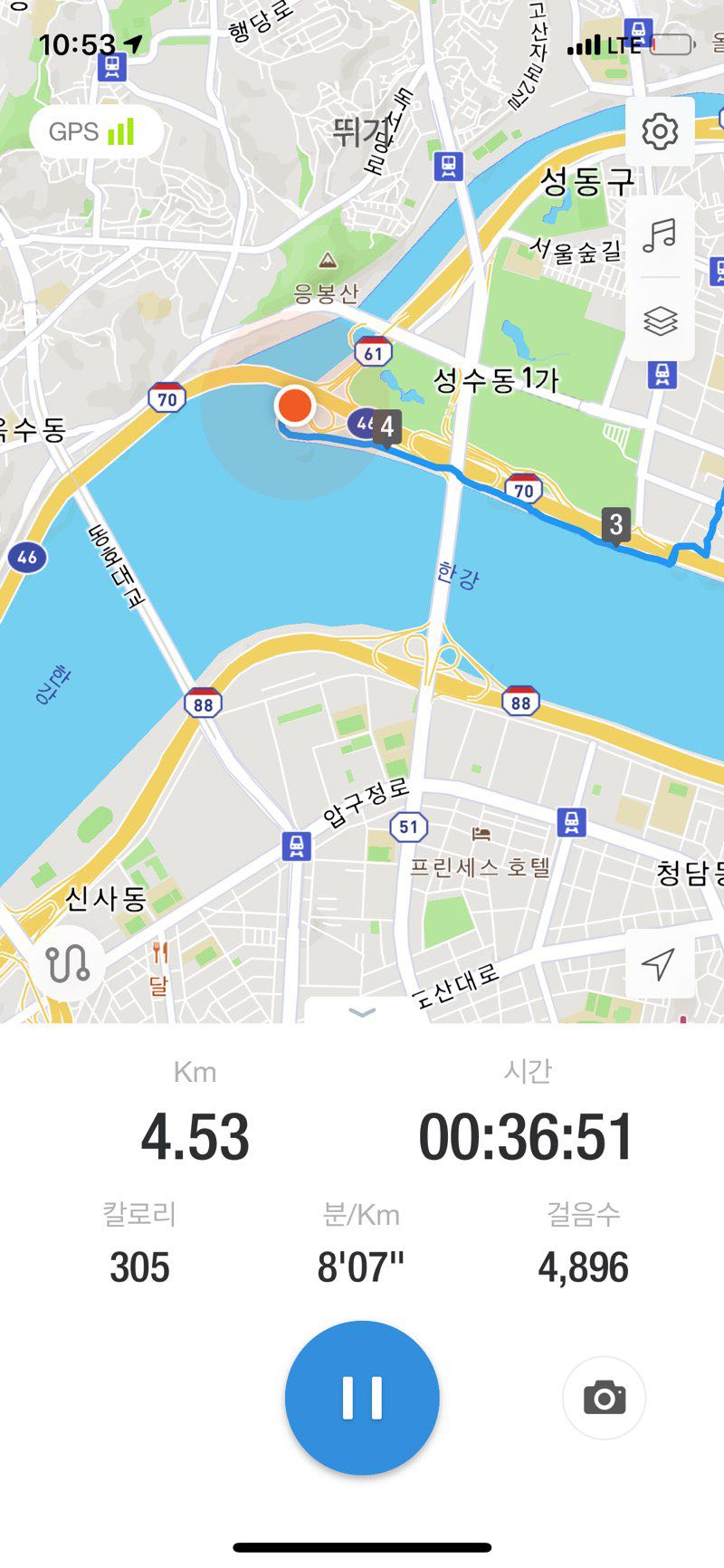The height and width of the screenshot is (1568, 724).
Task: Collapse the map with the down chevron
Action: pos(362,1012)
